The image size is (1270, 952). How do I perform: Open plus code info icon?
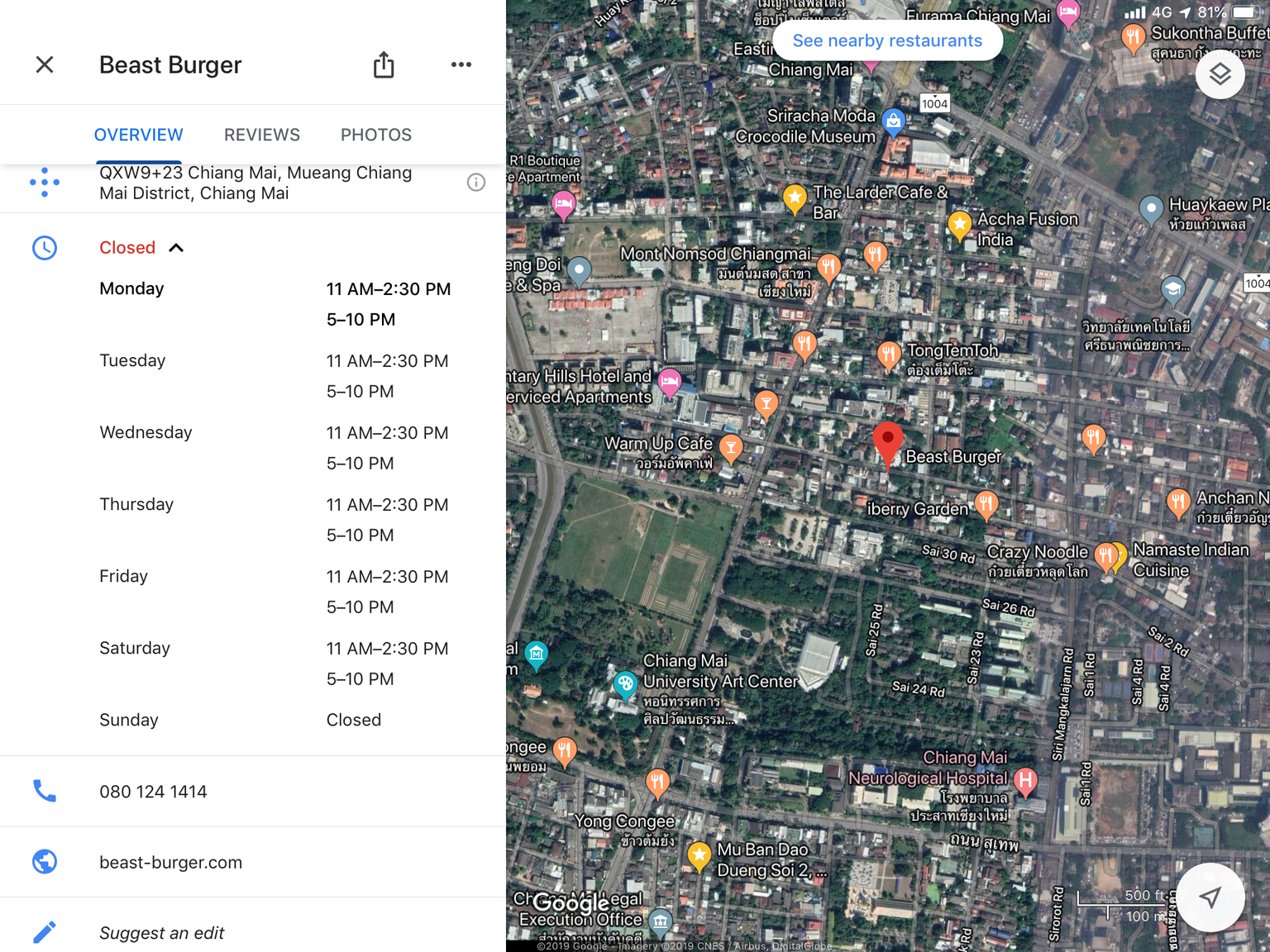[x=476, y=183]
